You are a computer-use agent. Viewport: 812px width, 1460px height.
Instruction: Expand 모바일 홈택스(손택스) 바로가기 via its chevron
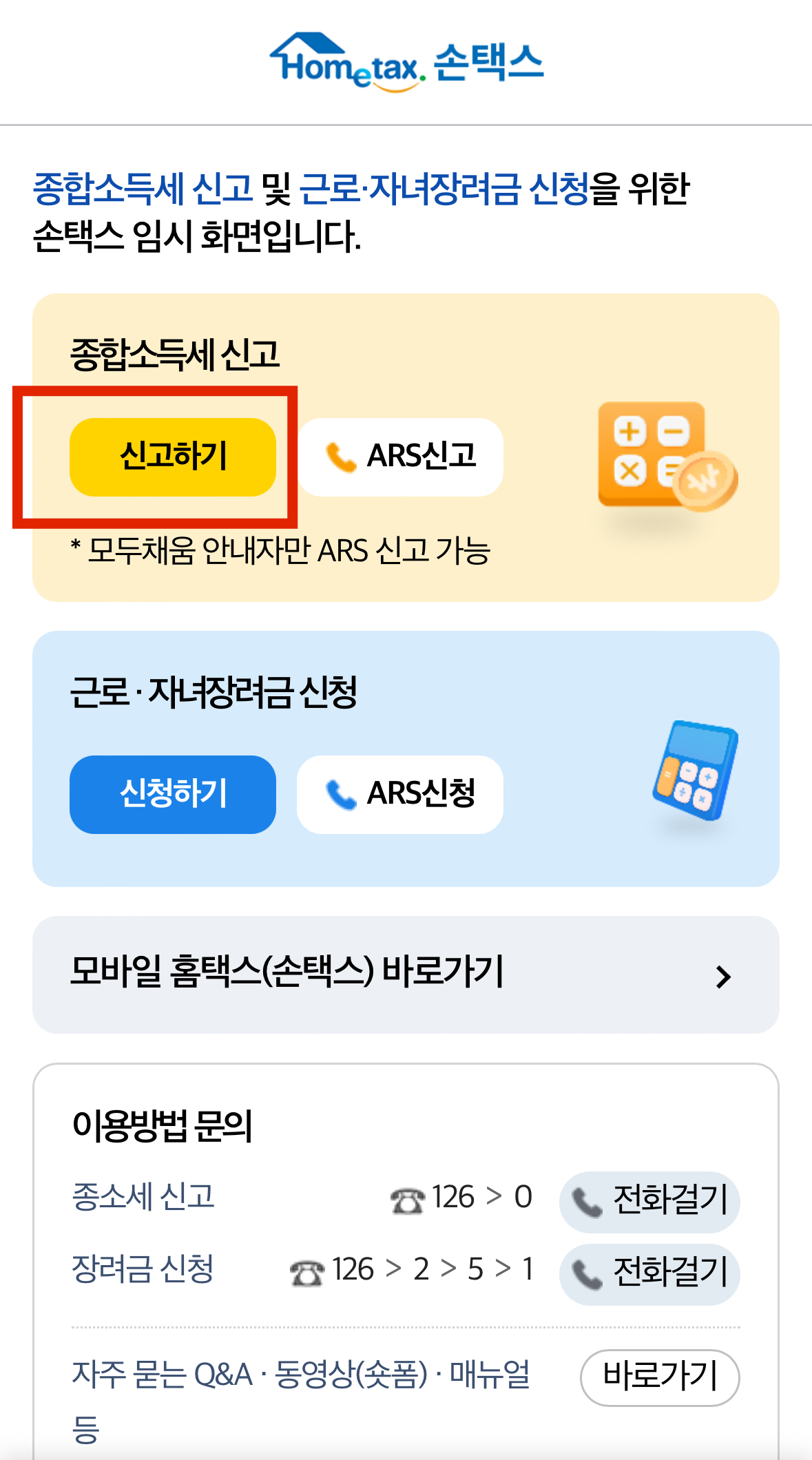[x=722, y=976]
